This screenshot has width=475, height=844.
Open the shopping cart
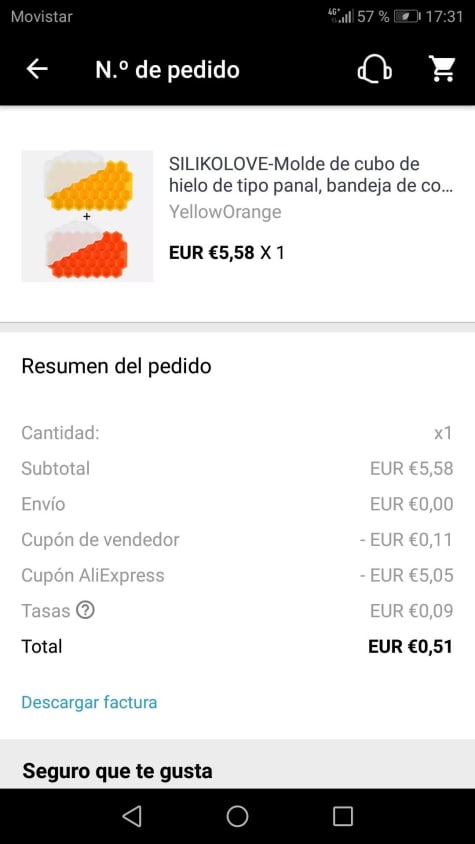click(x=442, y=69)
